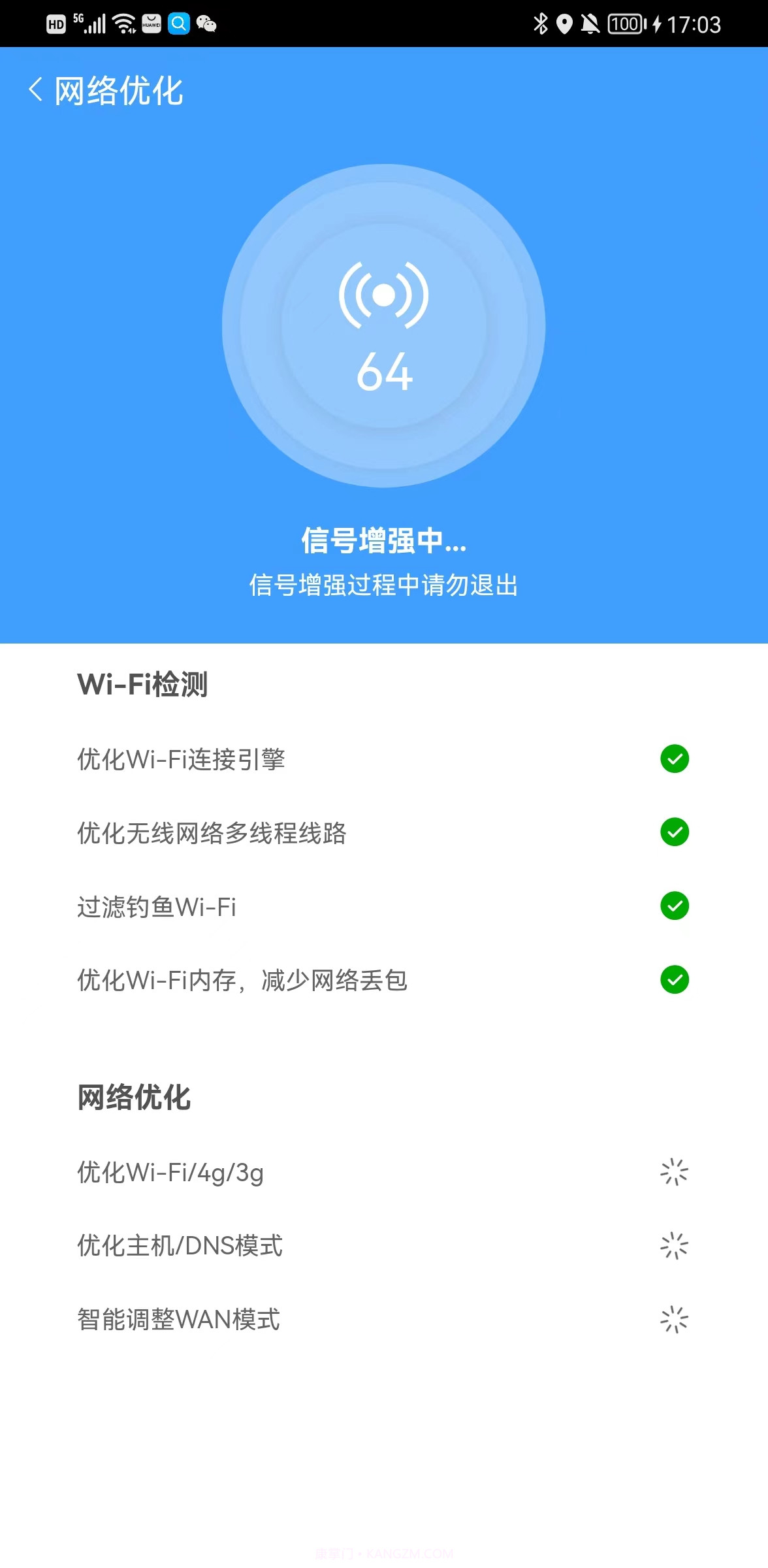
Task: Tap the green checkmark beside 优化Wi-Fi连接引擎
Action: [675, 759]
